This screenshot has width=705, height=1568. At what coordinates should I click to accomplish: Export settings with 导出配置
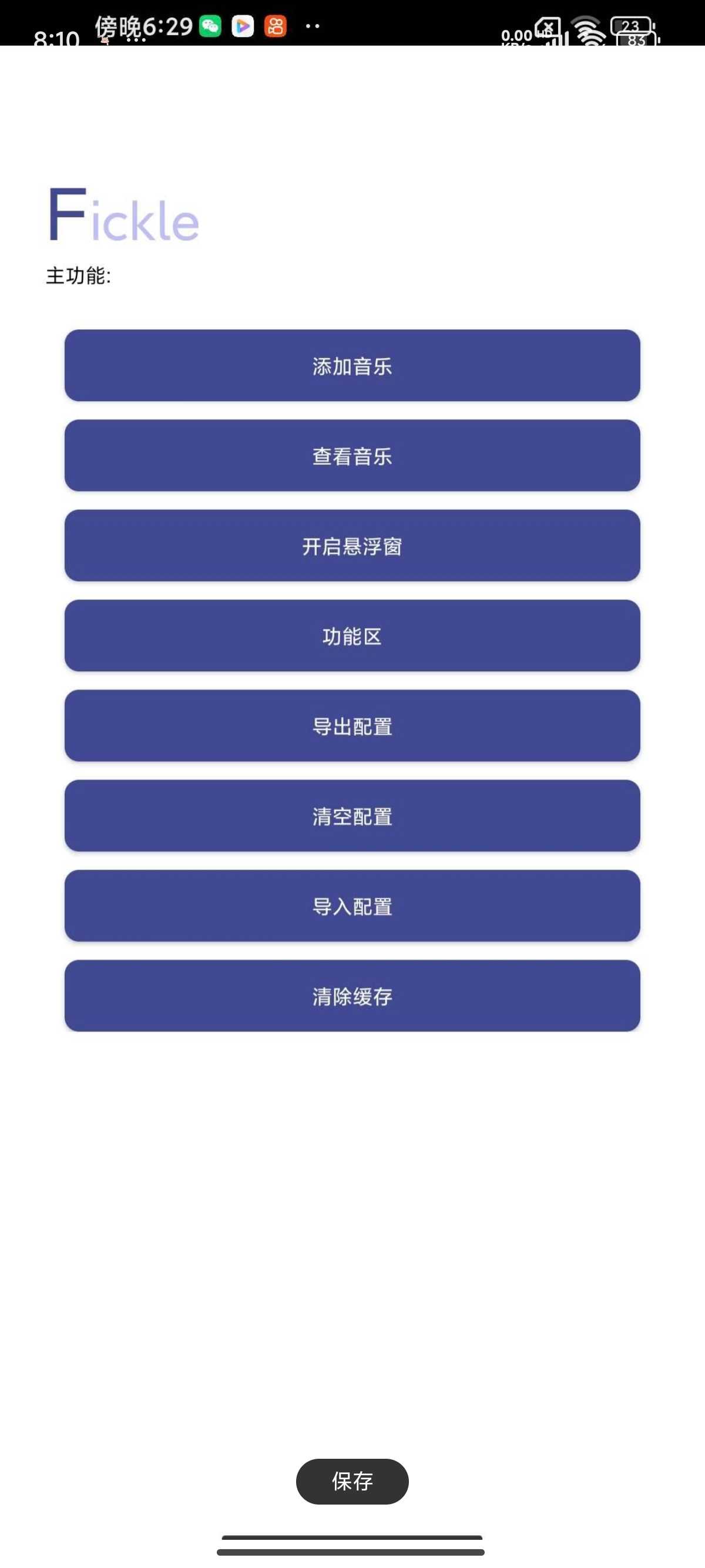pyautogui.click(x=352, y=725)
